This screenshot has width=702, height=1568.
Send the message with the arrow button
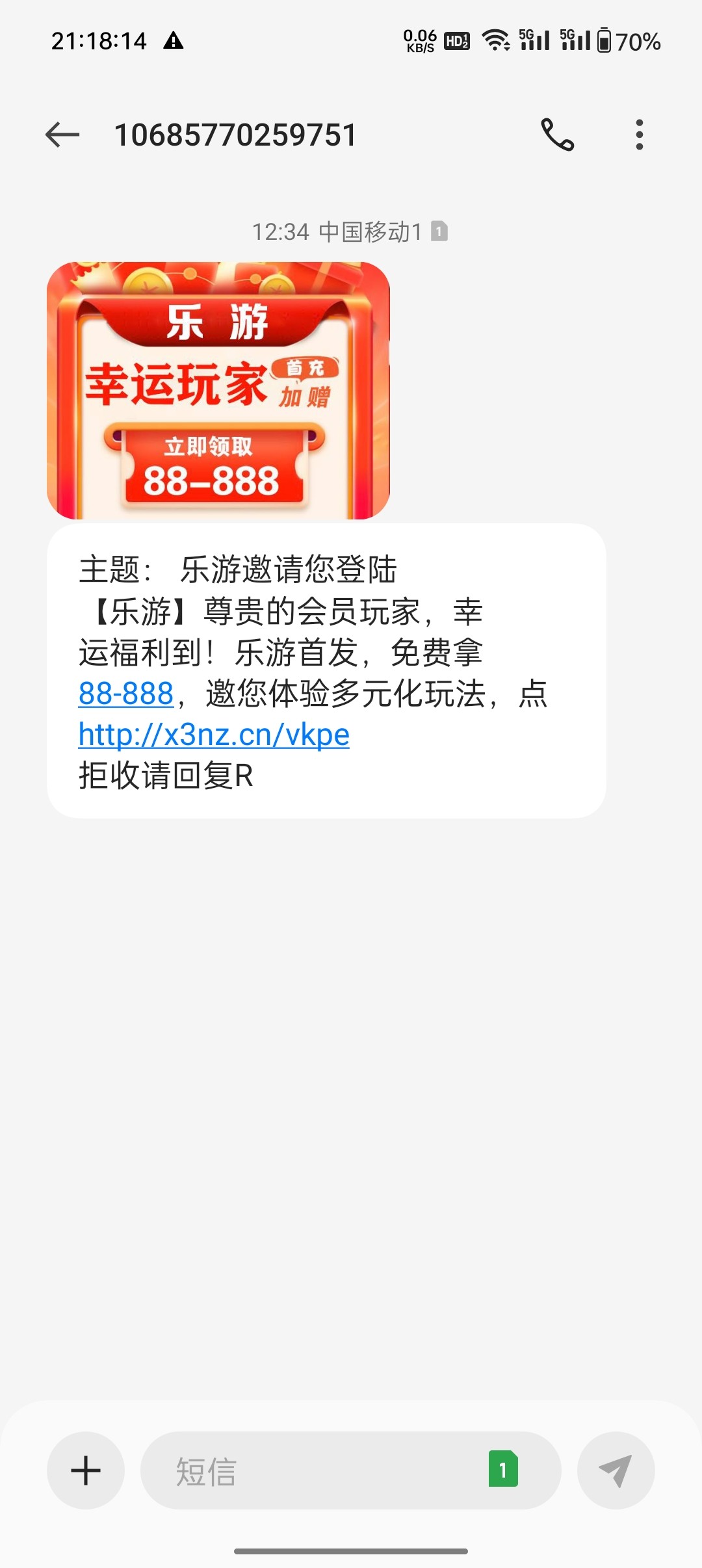pyautogui.click(x=616, y=1470)
